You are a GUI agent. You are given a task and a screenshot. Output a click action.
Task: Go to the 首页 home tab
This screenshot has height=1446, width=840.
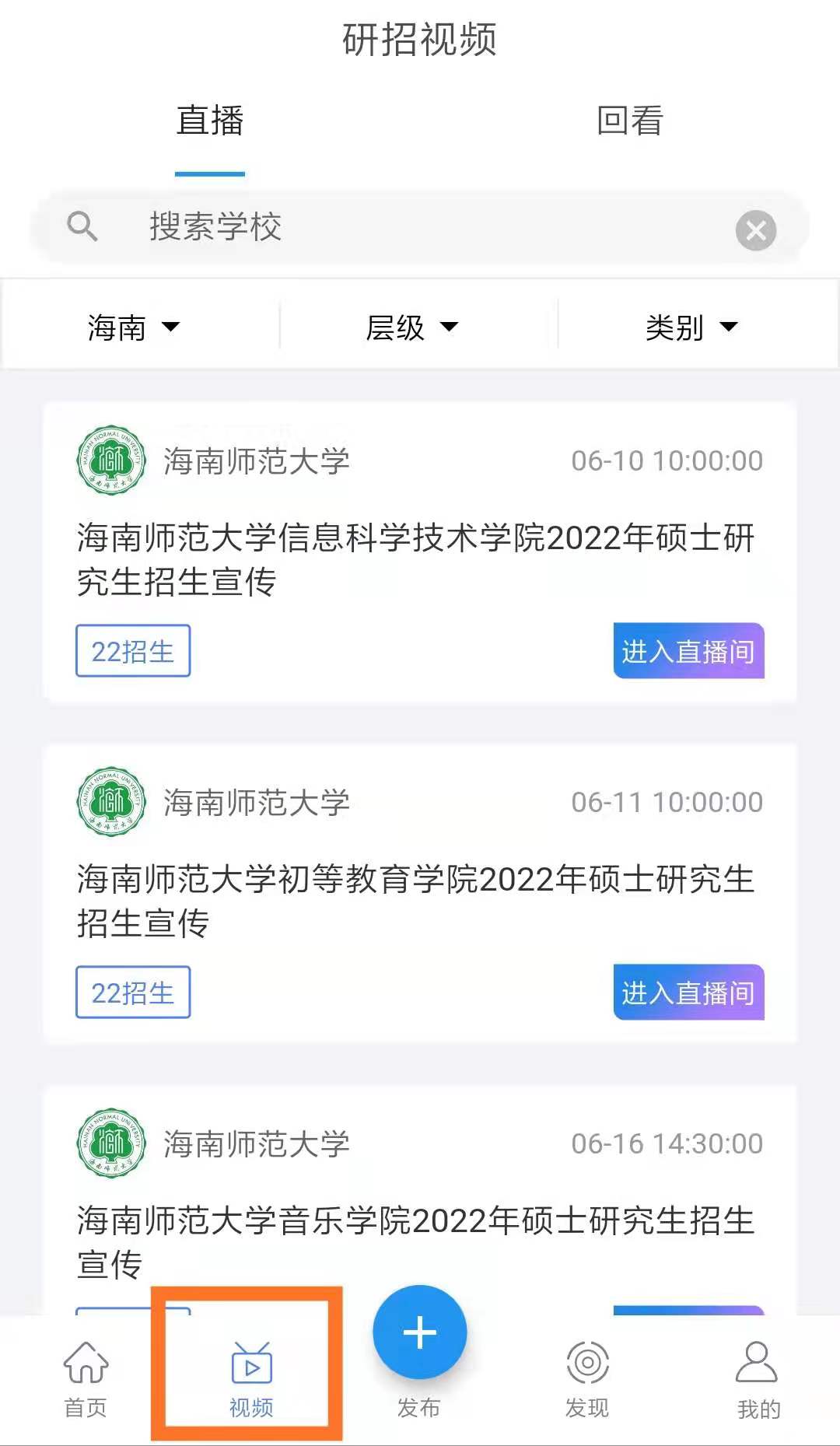(x=86, y=1378)
